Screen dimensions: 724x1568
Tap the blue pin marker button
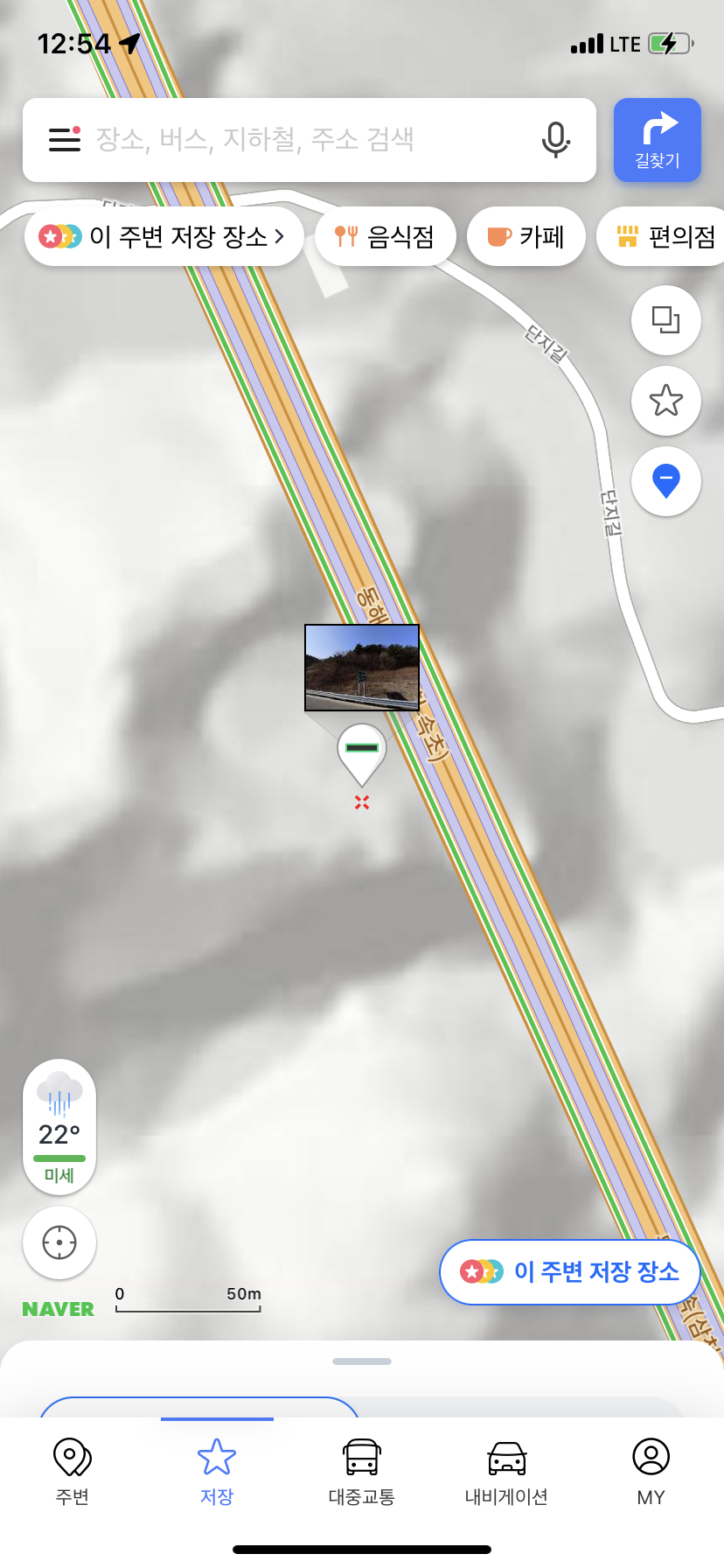[x=665, y=480]
